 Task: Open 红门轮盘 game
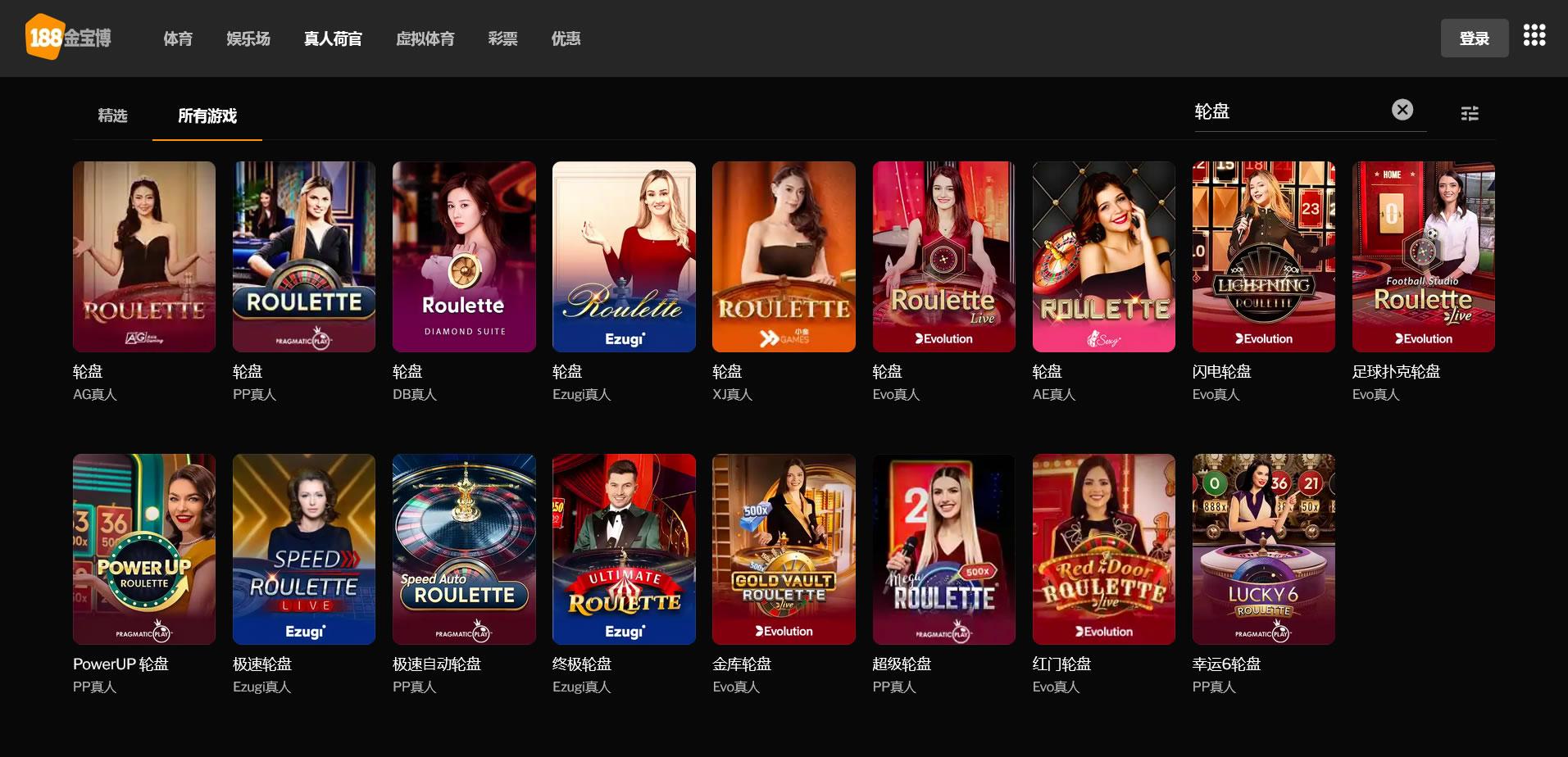point(1103,549)
